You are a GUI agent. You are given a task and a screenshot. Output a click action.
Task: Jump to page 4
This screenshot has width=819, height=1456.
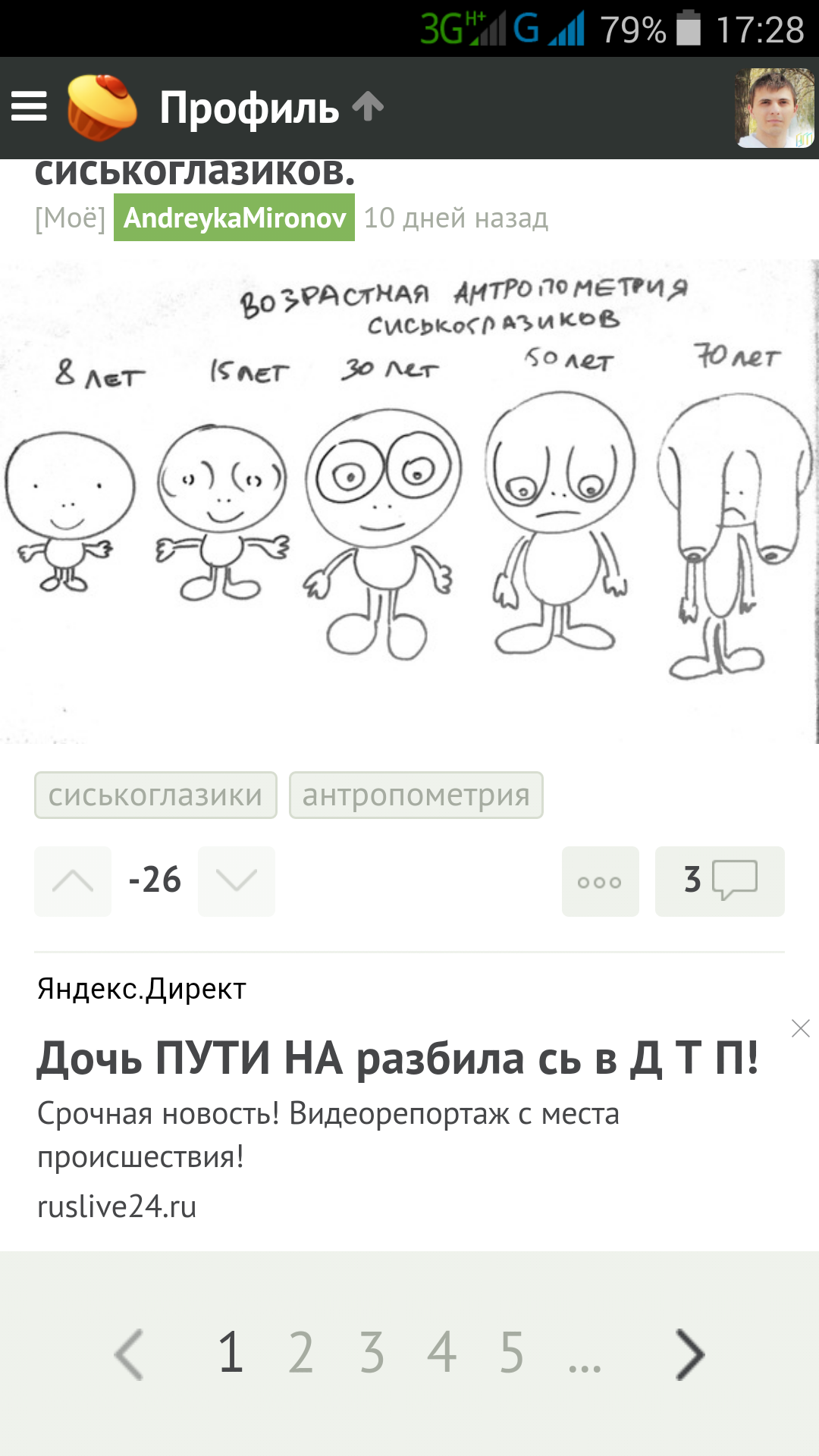click(441, 1352)
